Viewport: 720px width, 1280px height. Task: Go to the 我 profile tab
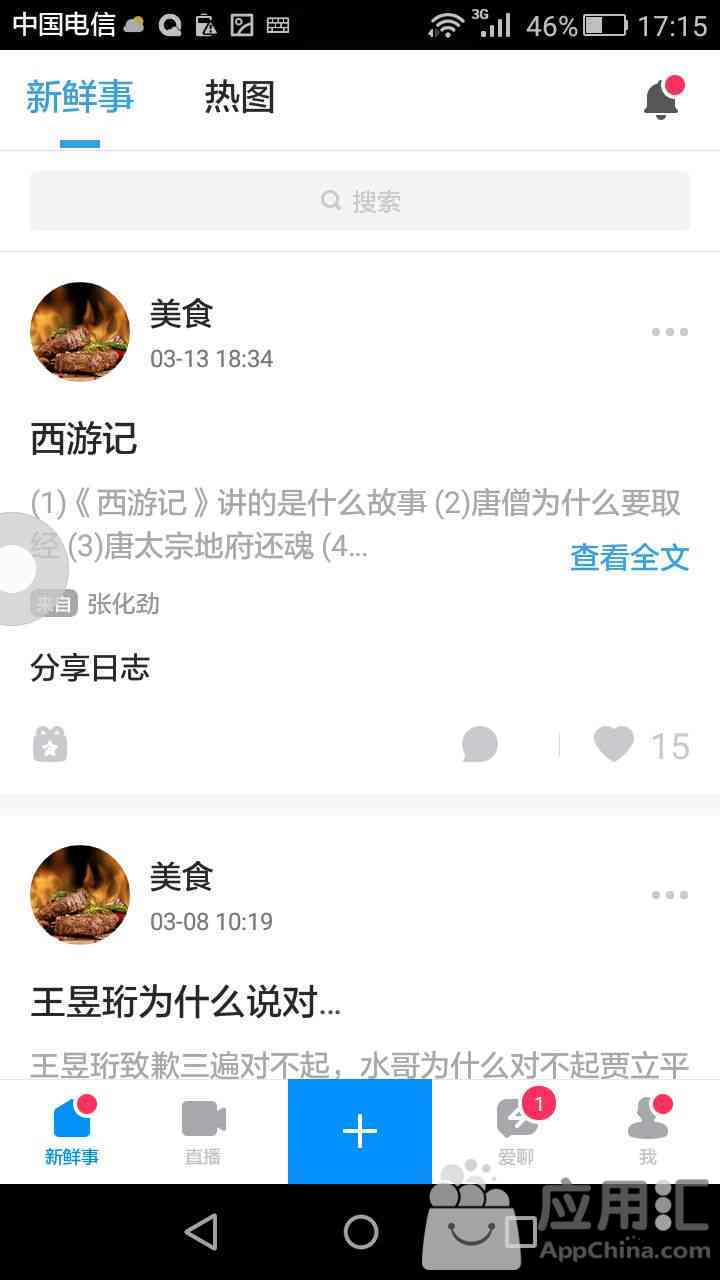click(648, 1132)
